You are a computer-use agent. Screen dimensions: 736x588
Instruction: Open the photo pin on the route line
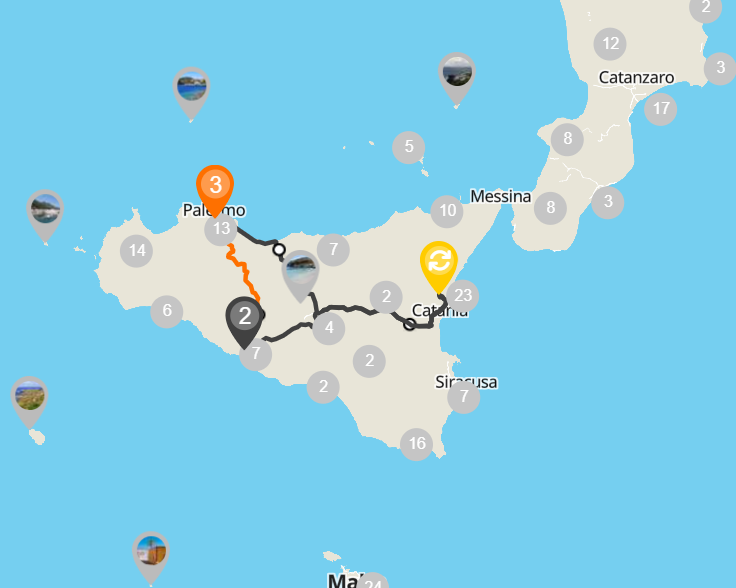coord(300,270)
